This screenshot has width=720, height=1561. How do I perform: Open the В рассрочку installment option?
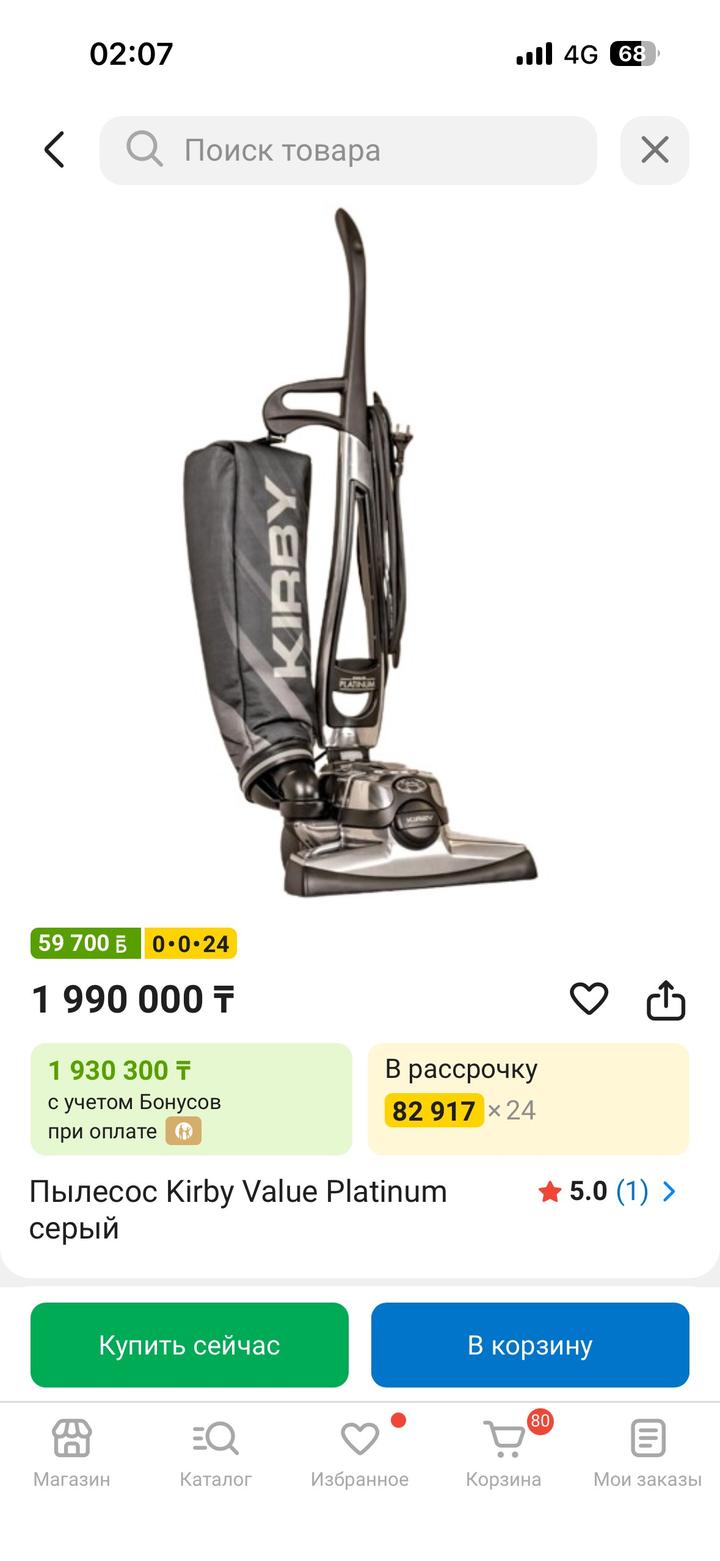tap(528, 1099)
